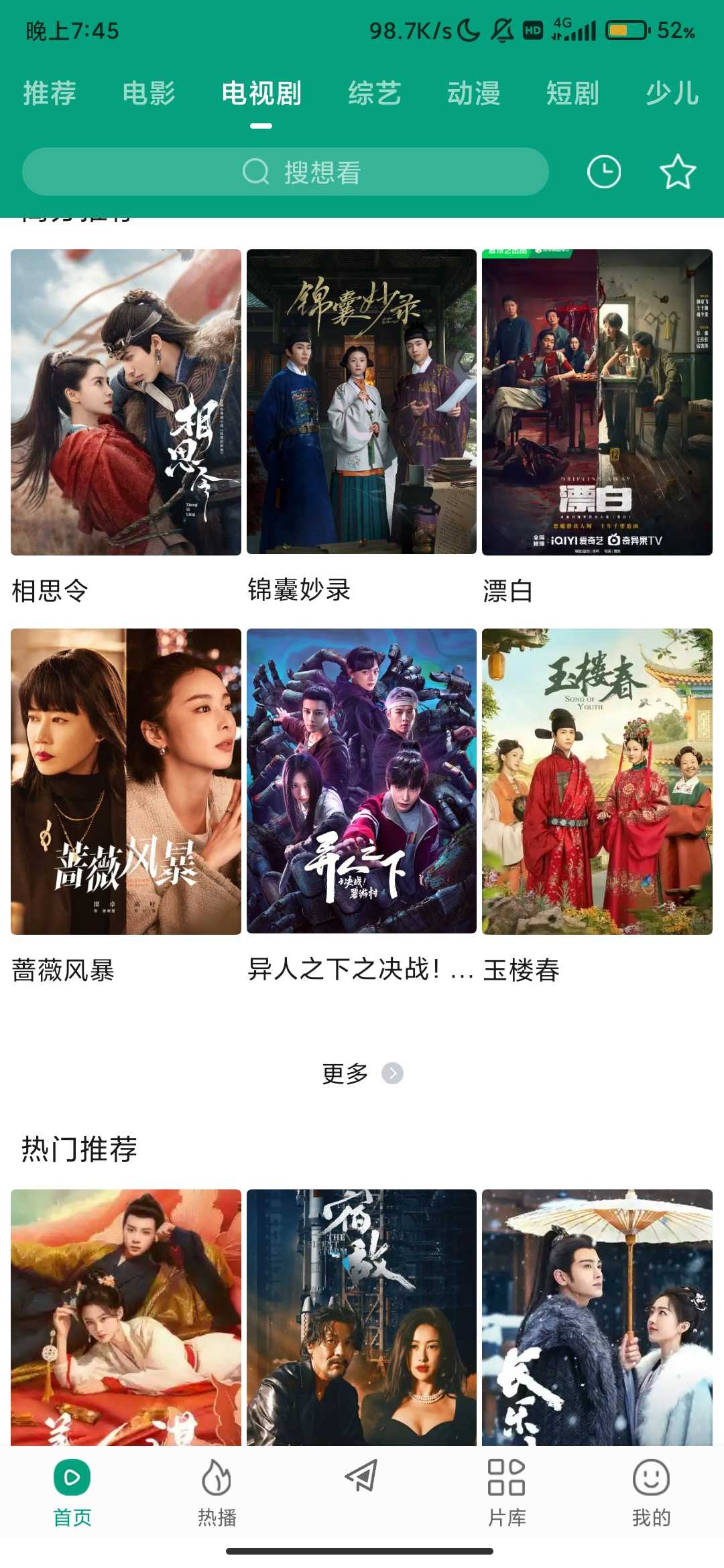Open the watch history clock icon
This screenshot has height=1568, width=724.
603,172
